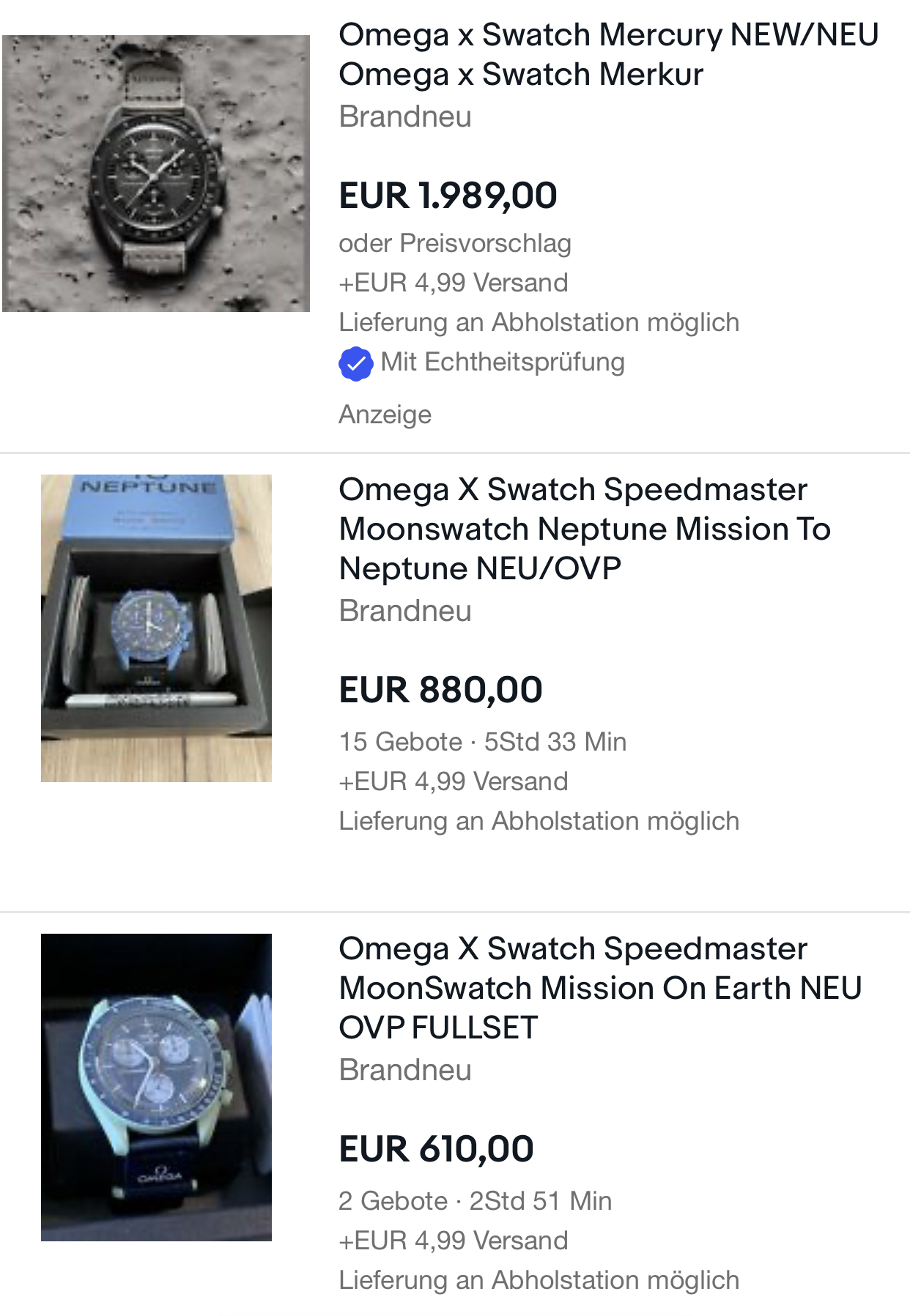910x1316 pixels.
Task: Open the MoonSwatch Mission On Earth listing
Action: point(599,988)
